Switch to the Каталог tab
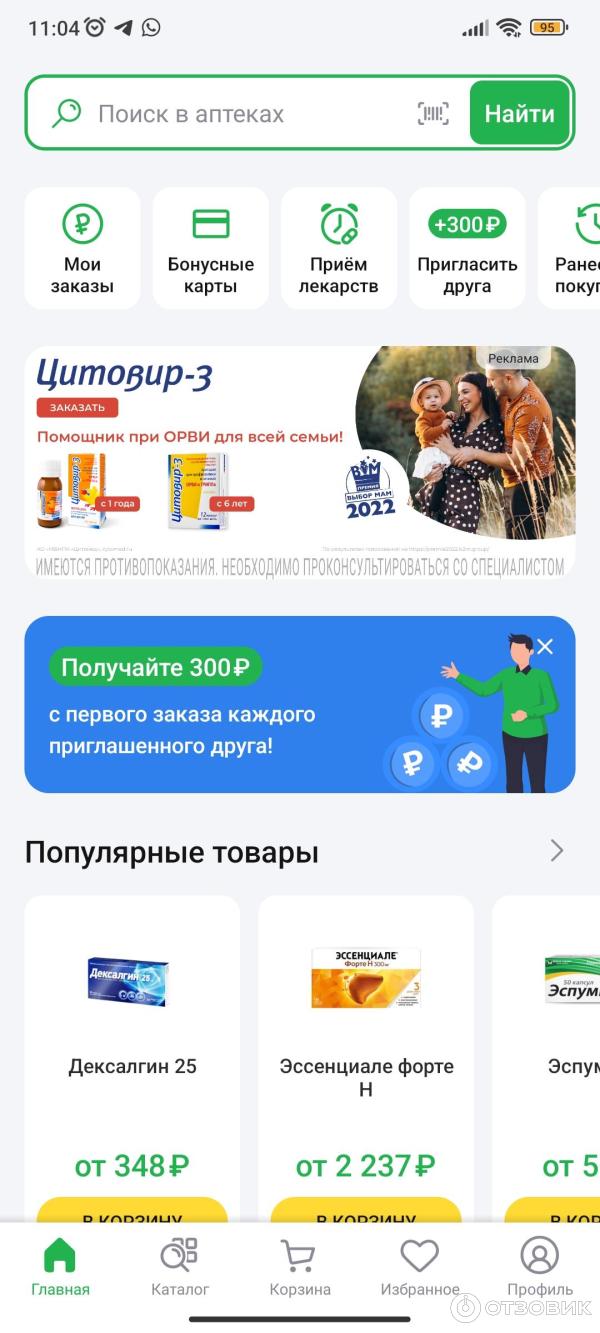 tap(180, 1267)
